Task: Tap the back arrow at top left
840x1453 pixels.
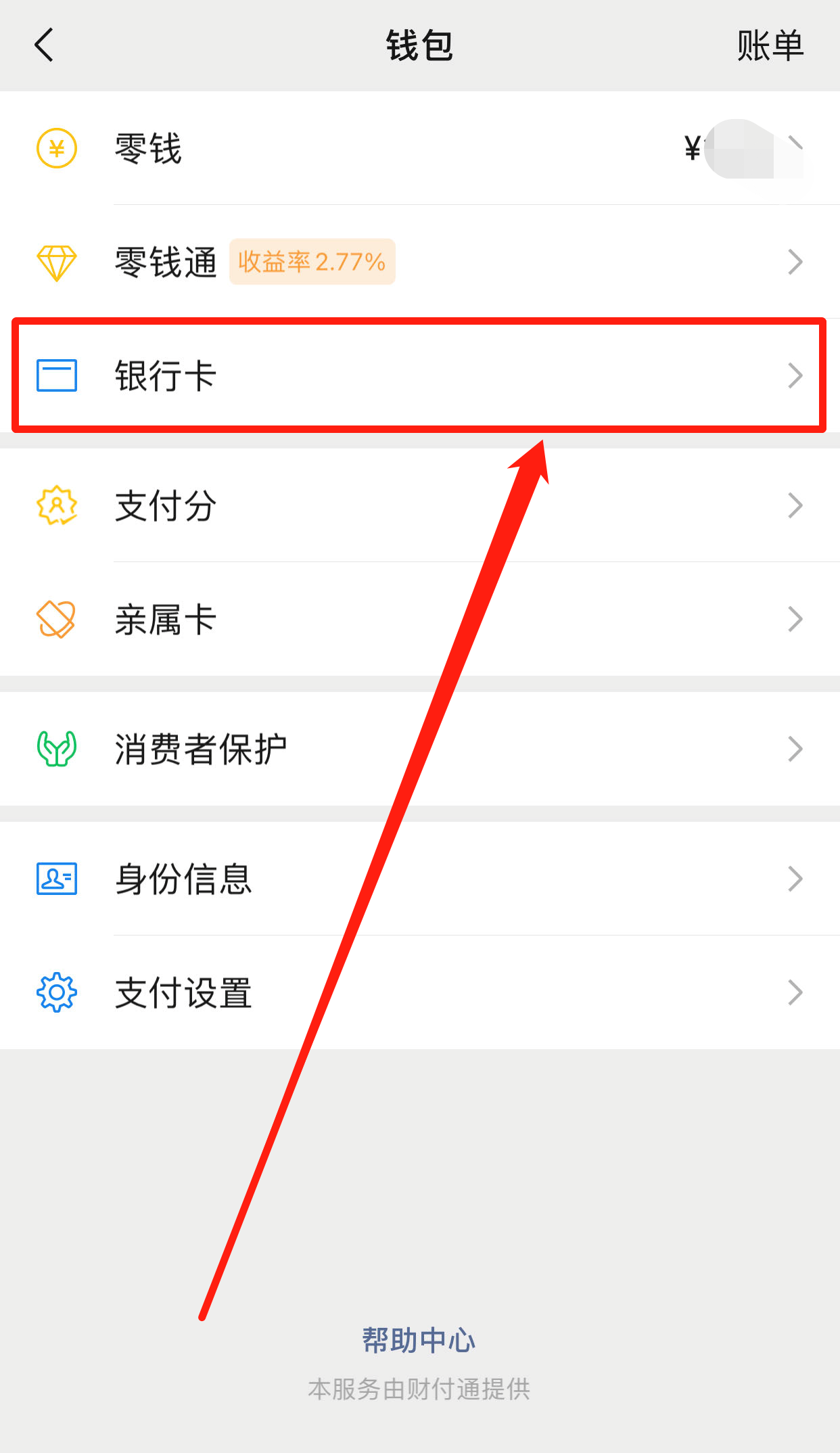Action: pos(43,45)
